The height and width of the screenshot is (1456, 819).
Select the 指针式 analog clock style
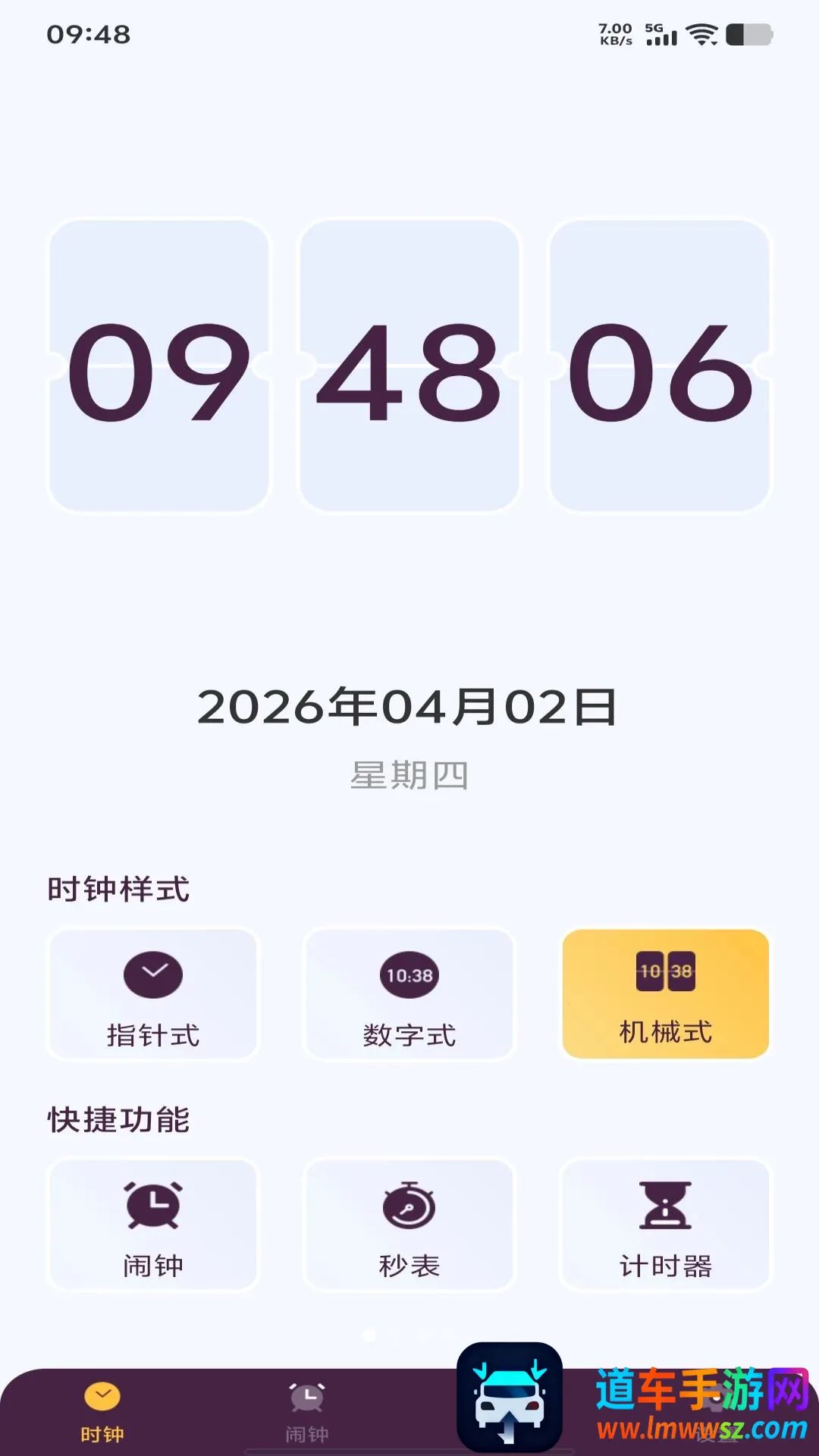153,994
